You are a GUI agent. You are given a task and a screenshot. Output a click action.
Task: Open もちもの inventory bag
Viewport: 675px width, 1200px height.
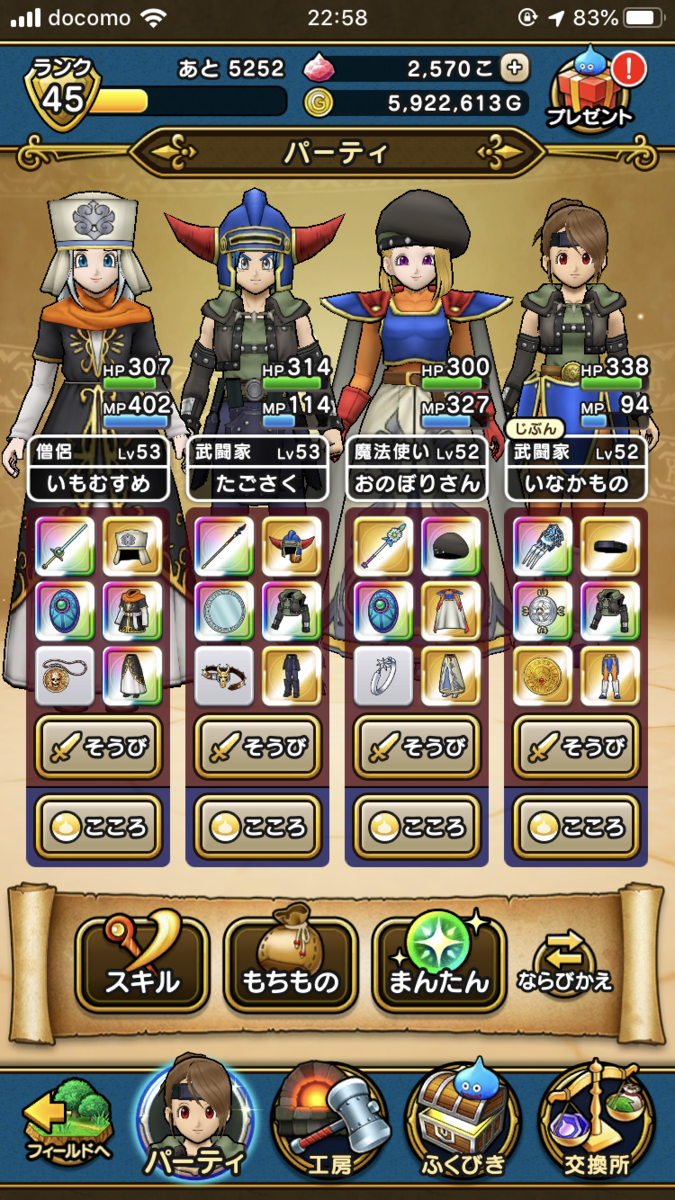click(x=290, y=963)
